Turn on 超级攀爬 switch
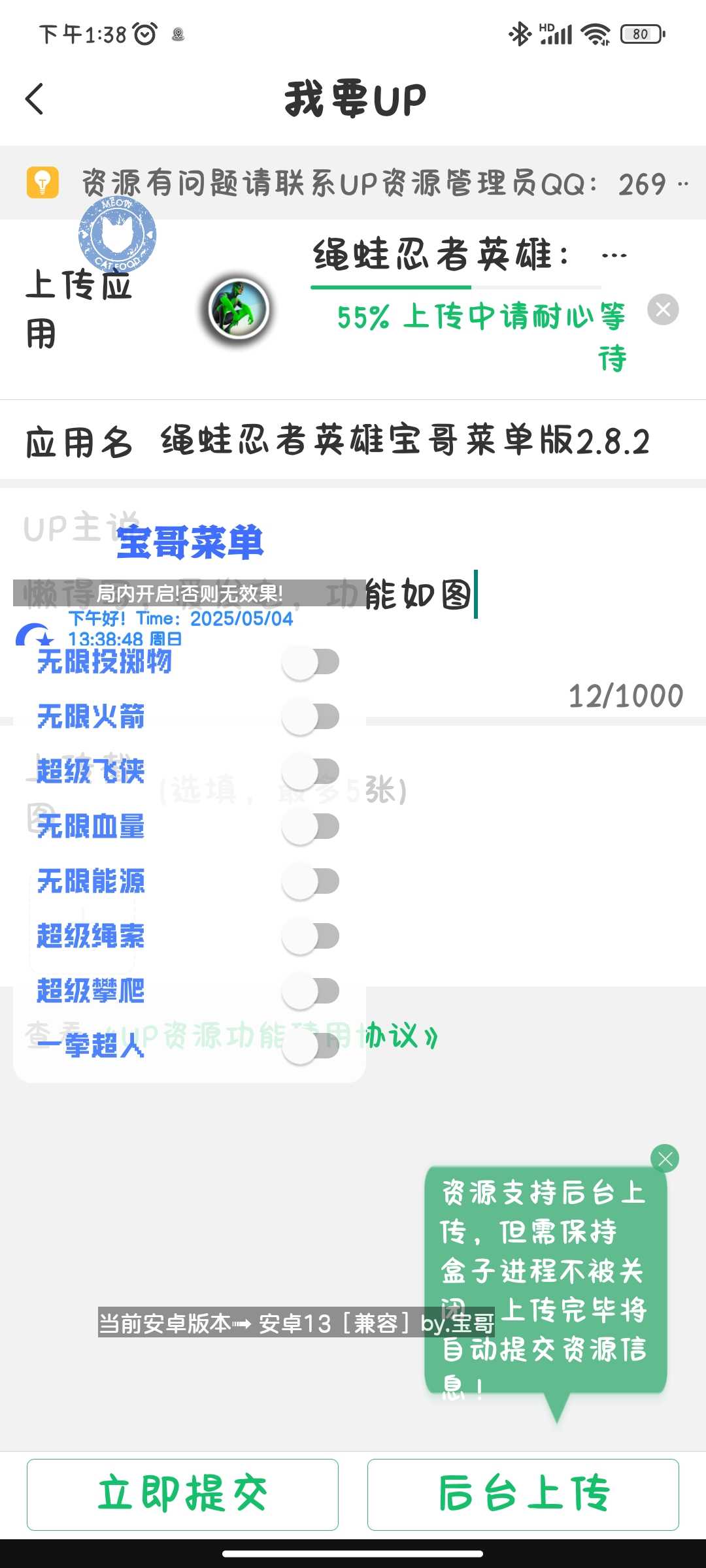The height and width of the screenshot is (1568, 706). pyautogui.click(x=311, y=991)
